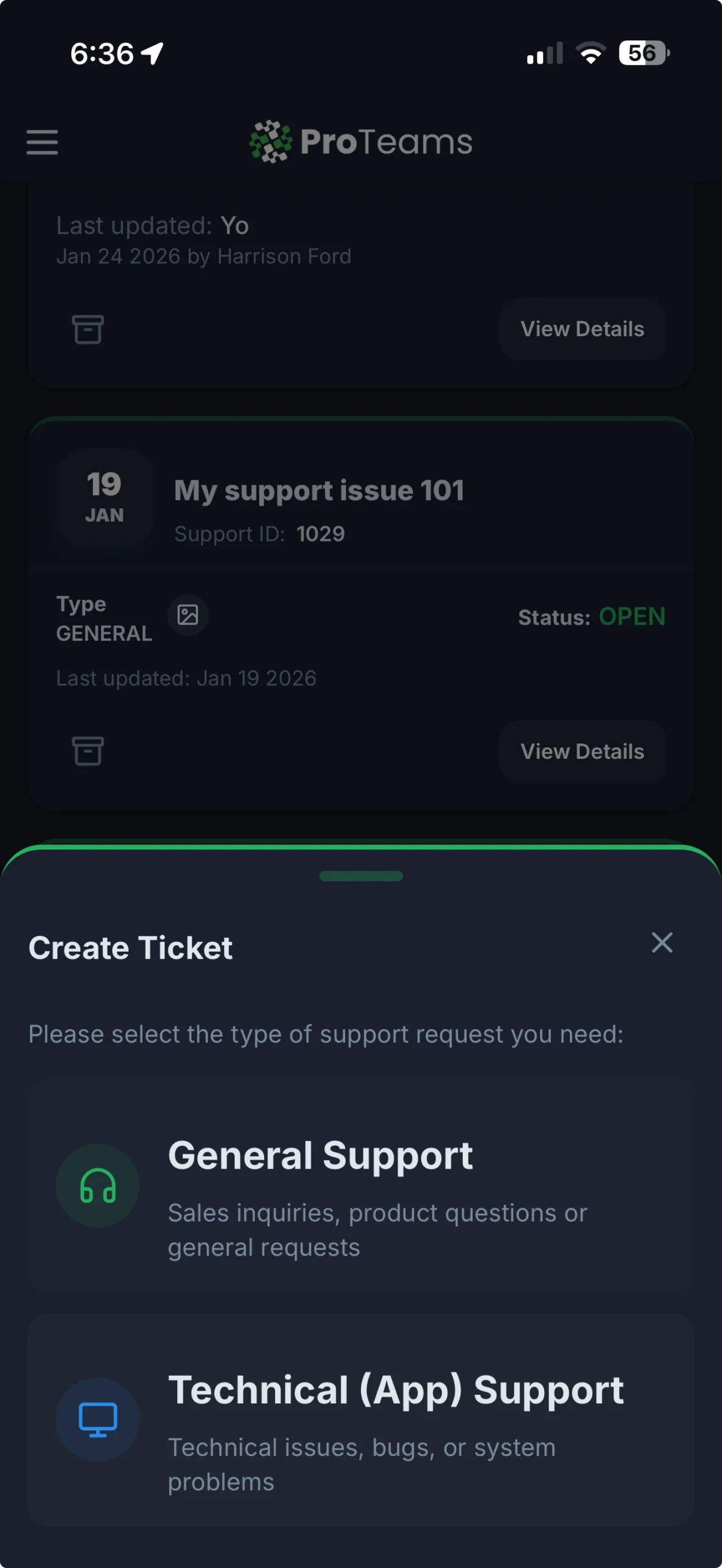Viewport: 722px width, 1568px height.
Task: Click View Details on the Harrison Ford ticket
Action: (x=582, y=329)
